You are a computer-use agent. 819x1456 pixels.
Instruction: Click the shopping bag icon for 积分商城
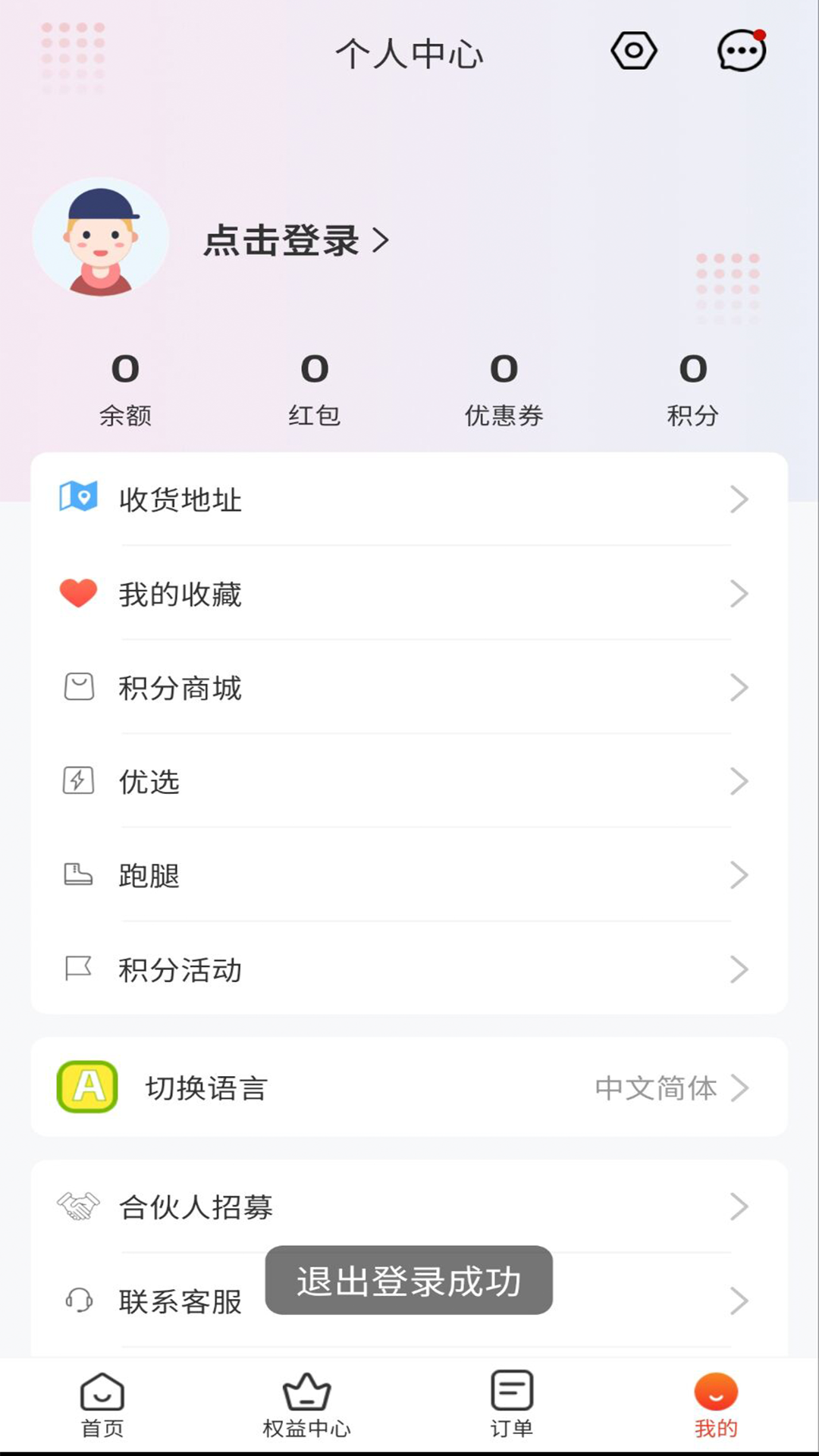[78, 688]
